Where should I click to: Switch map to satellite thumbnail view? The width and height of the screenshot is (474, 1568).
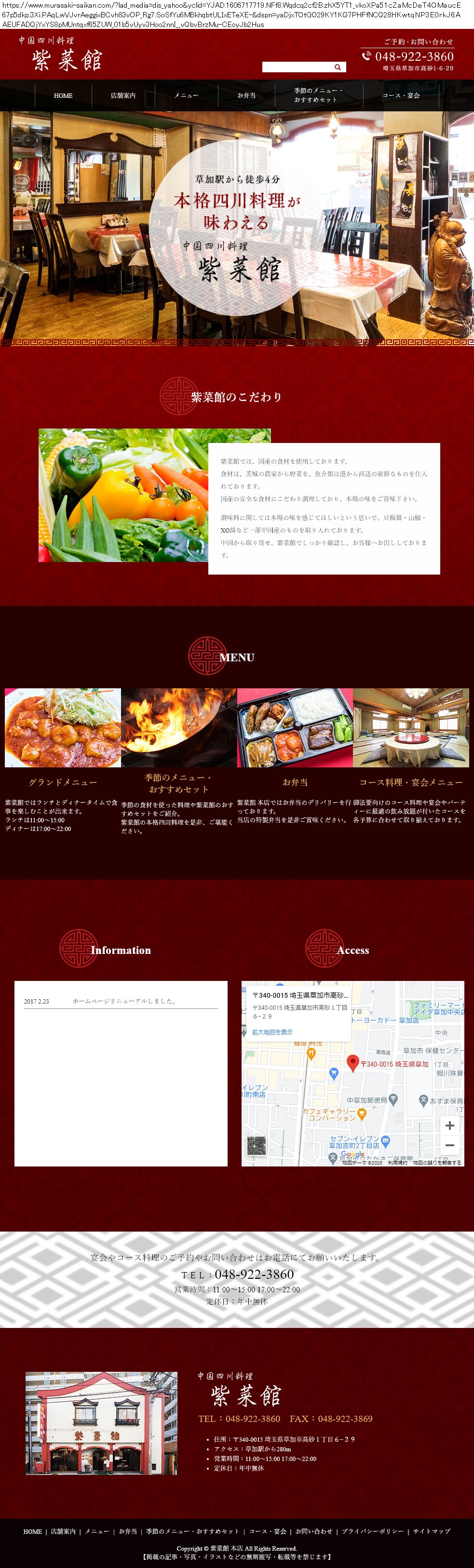coord(256,1146)
